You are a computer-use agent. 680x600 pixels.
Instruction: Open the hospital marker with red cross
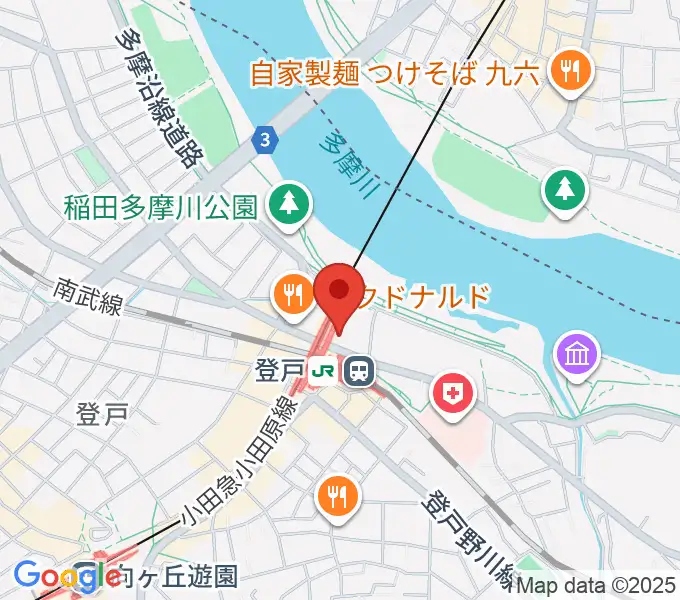tap(453, 390)
